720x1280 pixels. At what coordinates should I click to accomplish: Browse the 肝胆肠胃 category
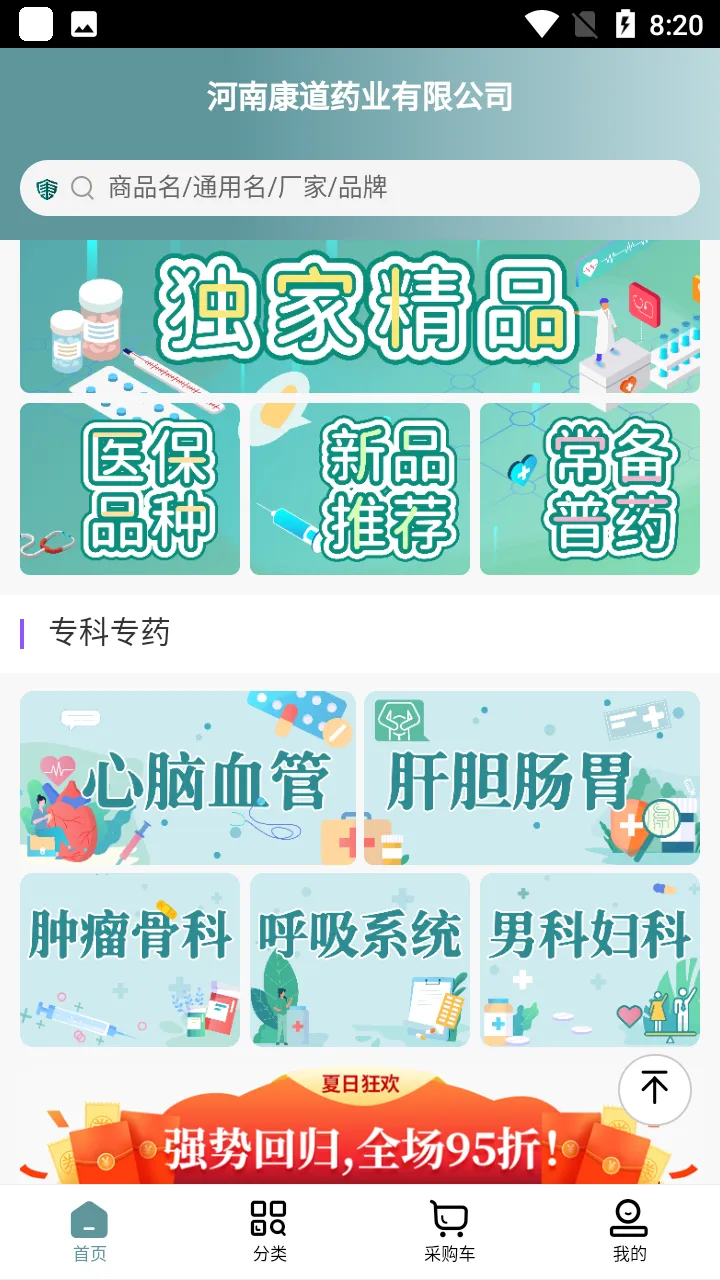(x=532, y=778)
